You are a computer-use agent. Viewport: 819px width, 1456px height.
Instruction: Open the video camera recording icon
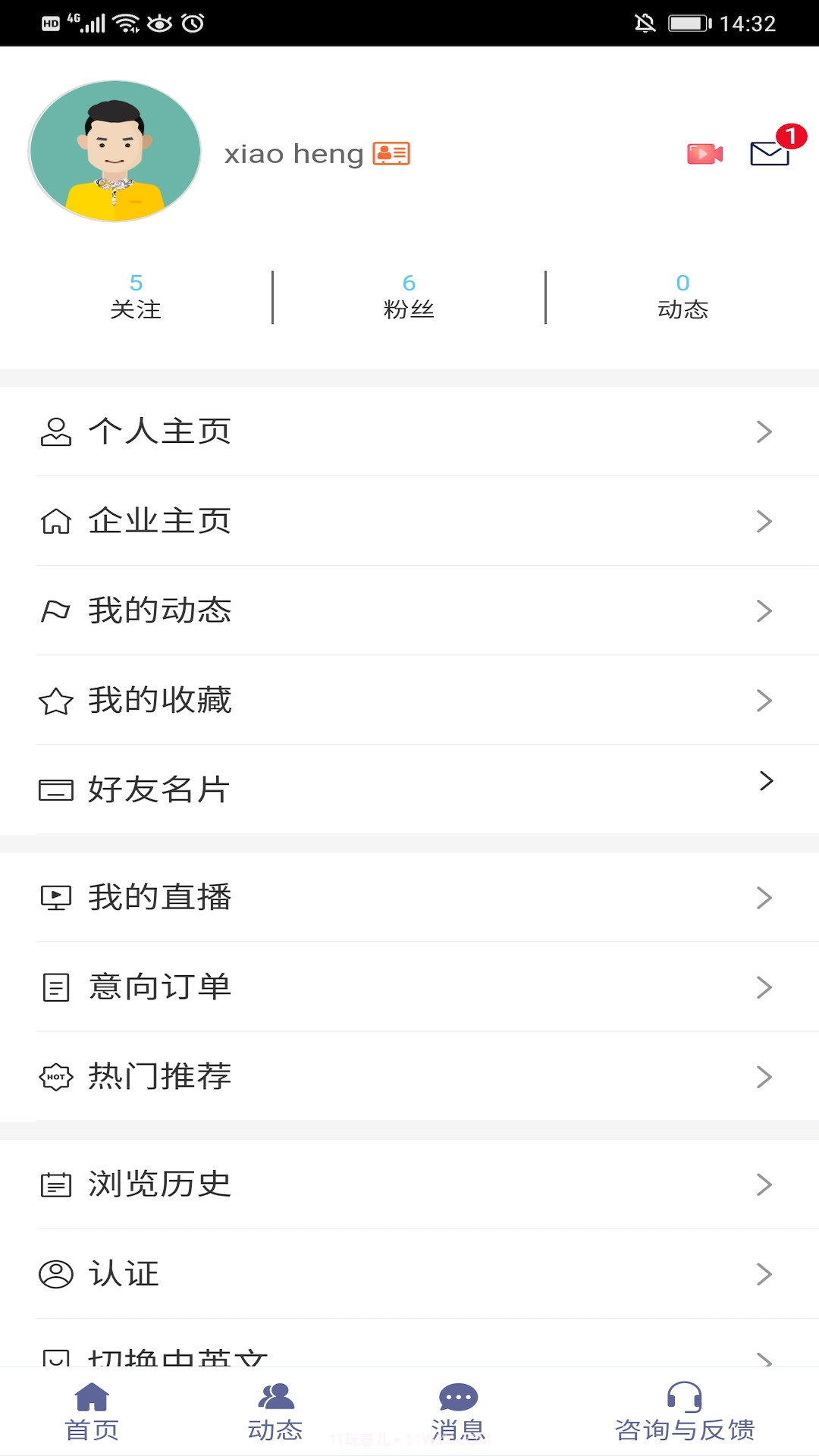702,154
